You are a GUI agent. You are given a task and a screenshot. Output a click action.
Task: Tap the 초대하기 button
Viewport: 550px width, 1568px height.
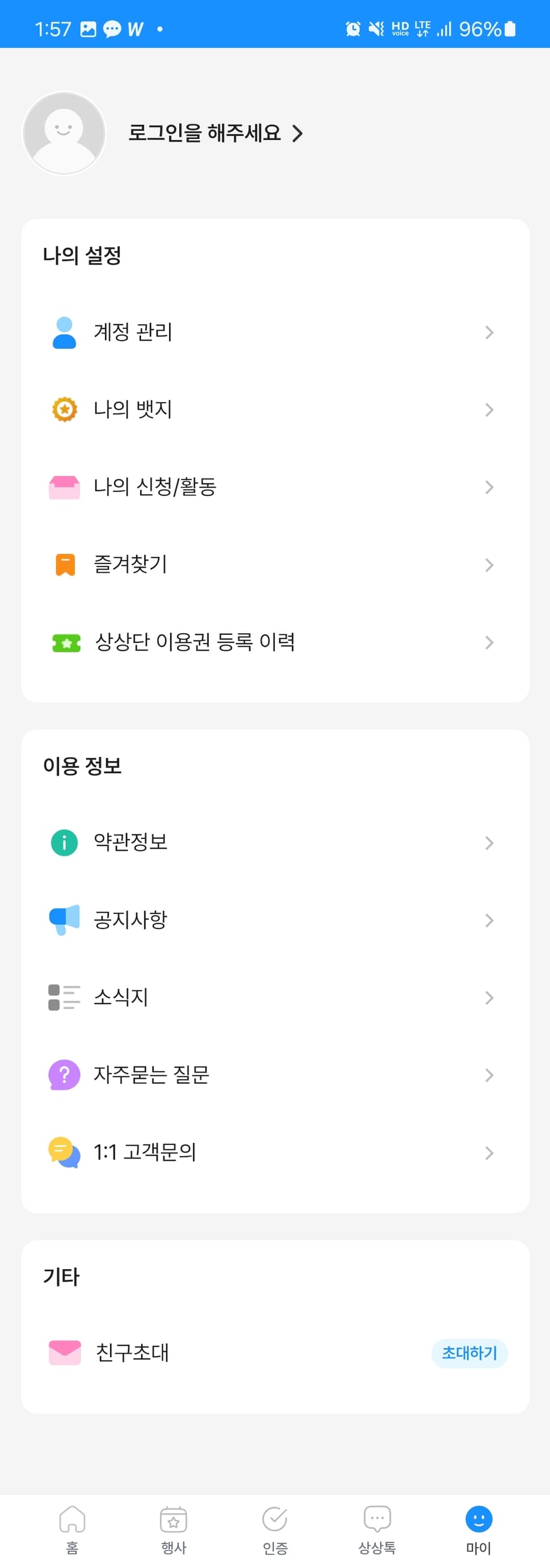click(469, 1353)
